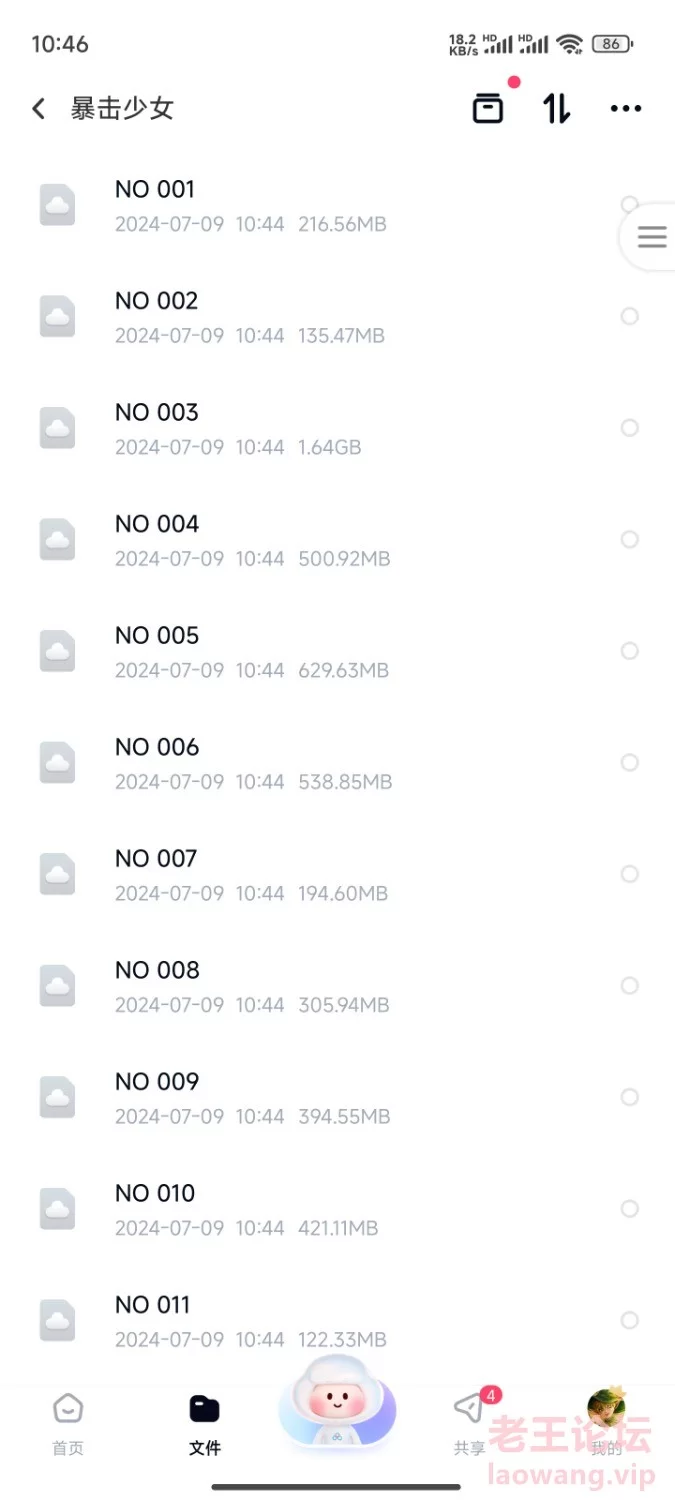675x1500 pixels.
Task: Change the file sort order
Action: 557,108
